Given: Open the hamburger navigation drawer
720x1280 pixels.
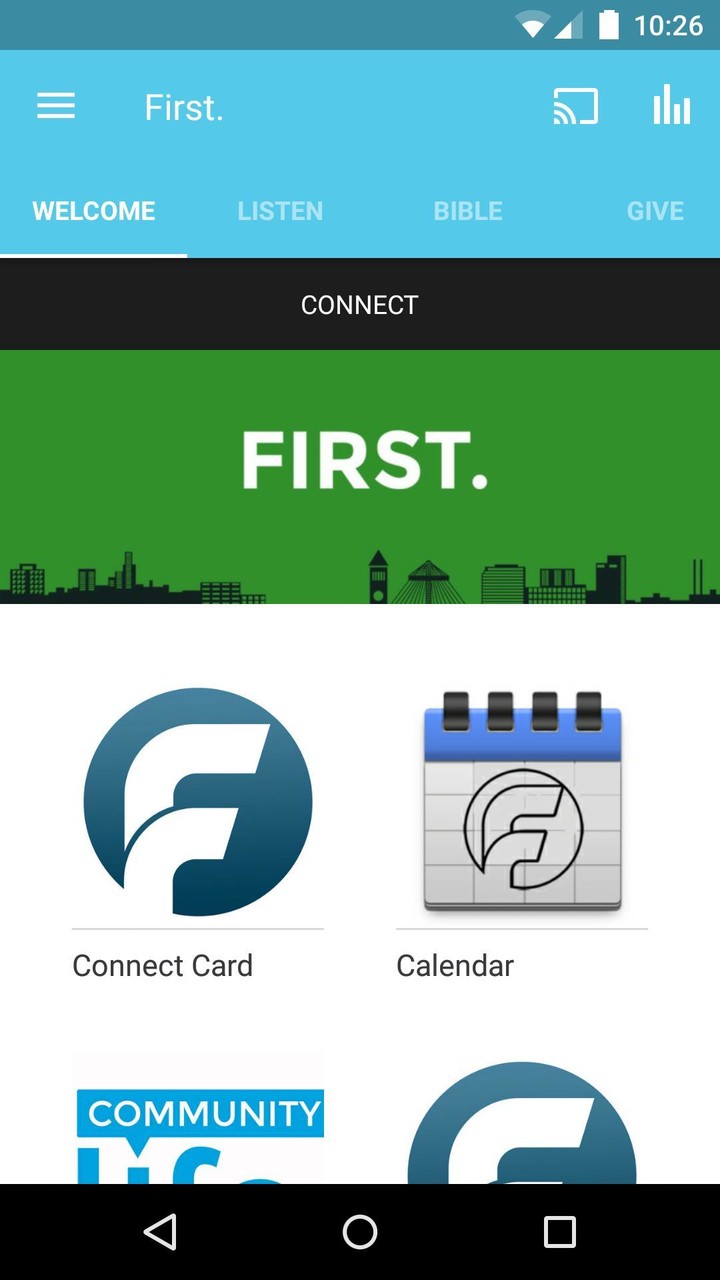Looking at the screenshot, I should point(56,106).
